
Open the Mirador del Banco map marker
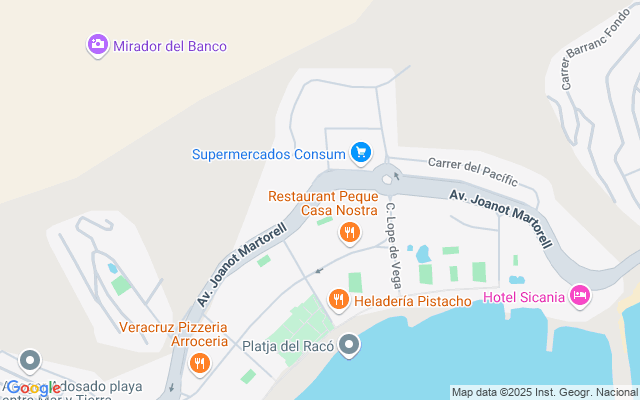click(x=97, y=45)
